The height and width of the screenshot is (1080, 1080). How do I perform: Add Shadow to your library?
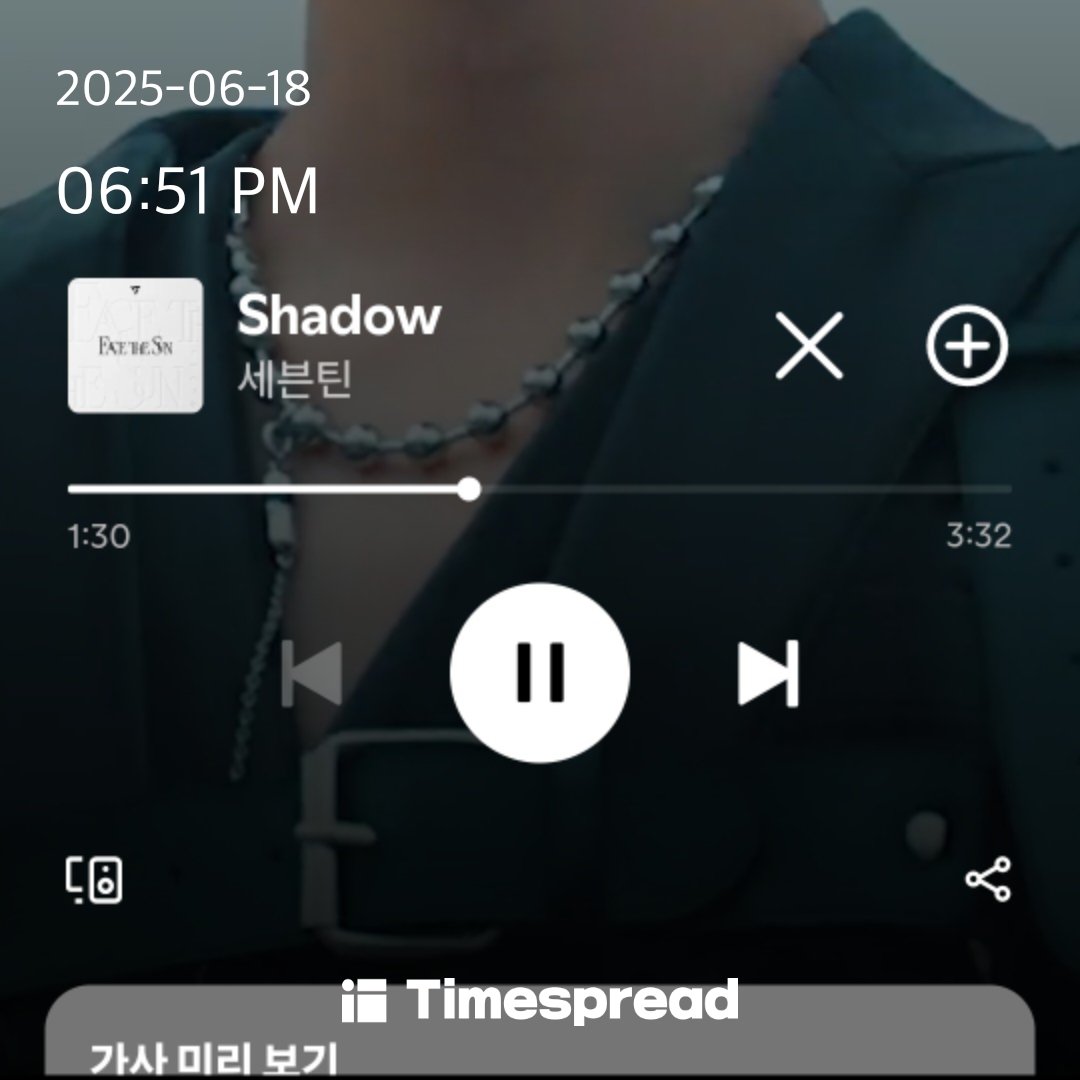tap(966, 346)
